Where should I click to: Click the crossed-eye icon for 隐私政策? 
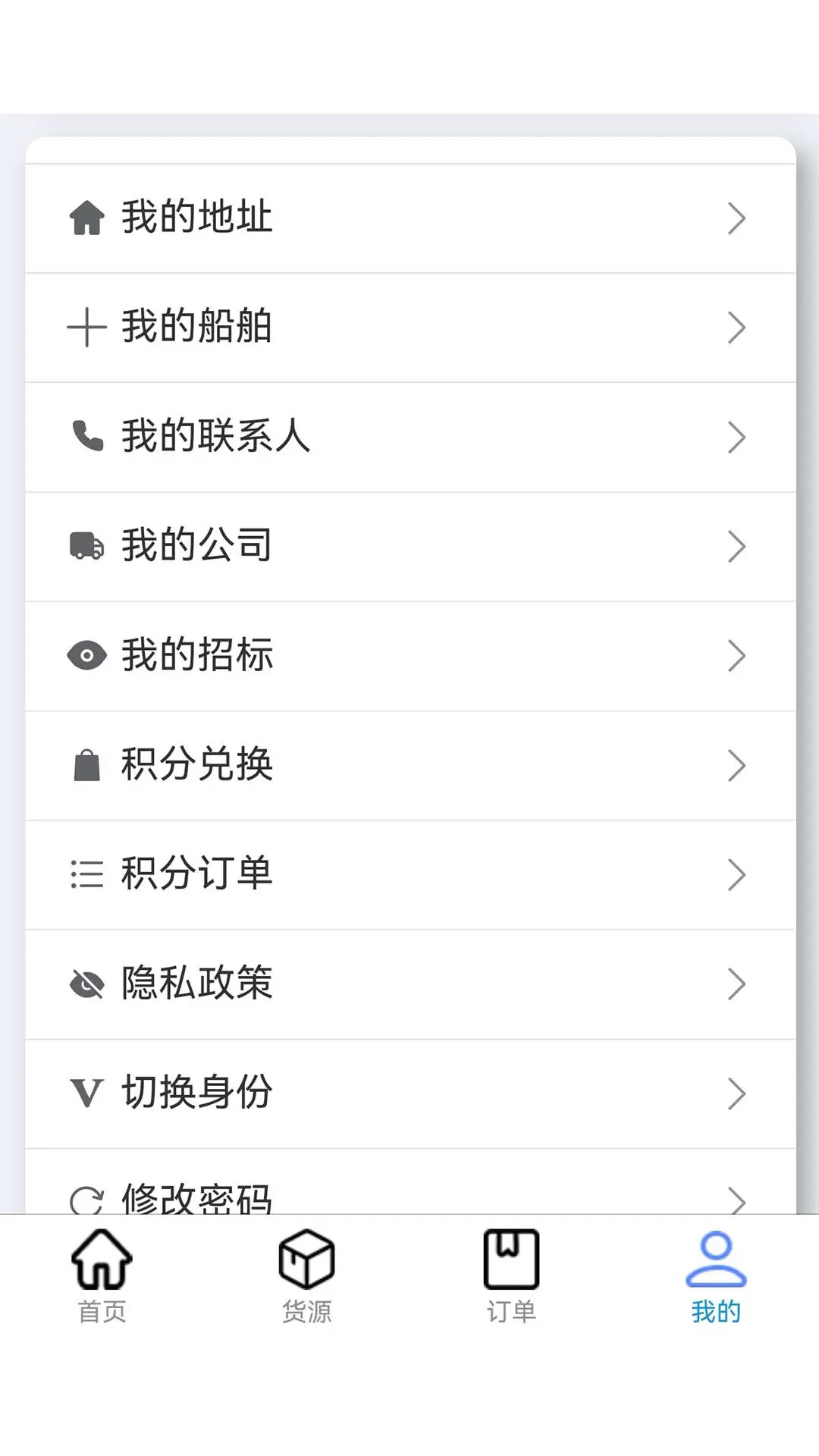click(x=88, y=984)
